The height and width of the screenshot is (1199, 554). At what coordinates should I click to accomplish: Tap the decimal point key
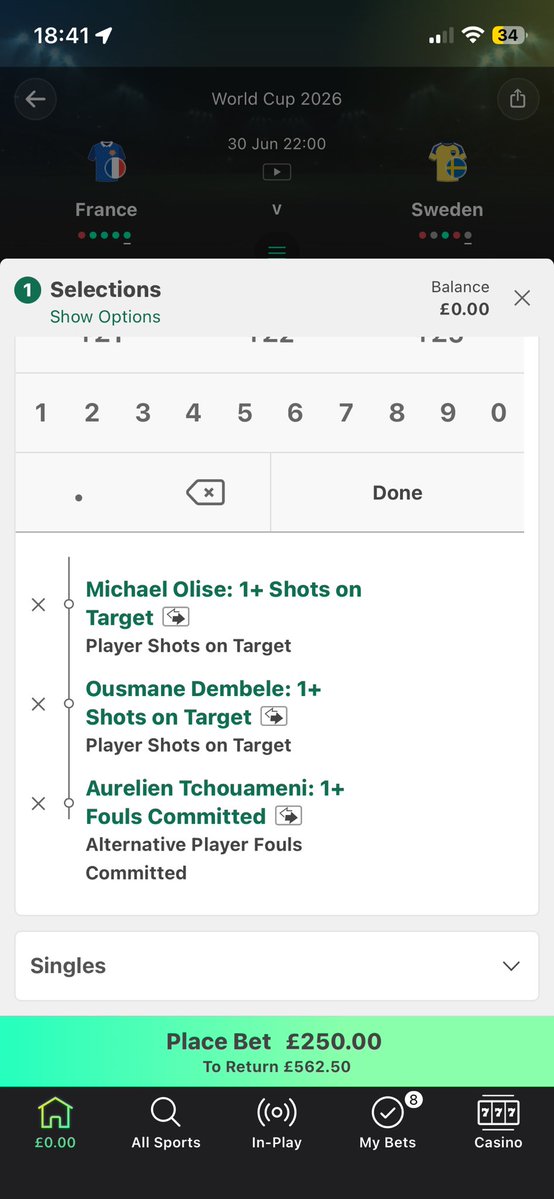coord(78,493)
